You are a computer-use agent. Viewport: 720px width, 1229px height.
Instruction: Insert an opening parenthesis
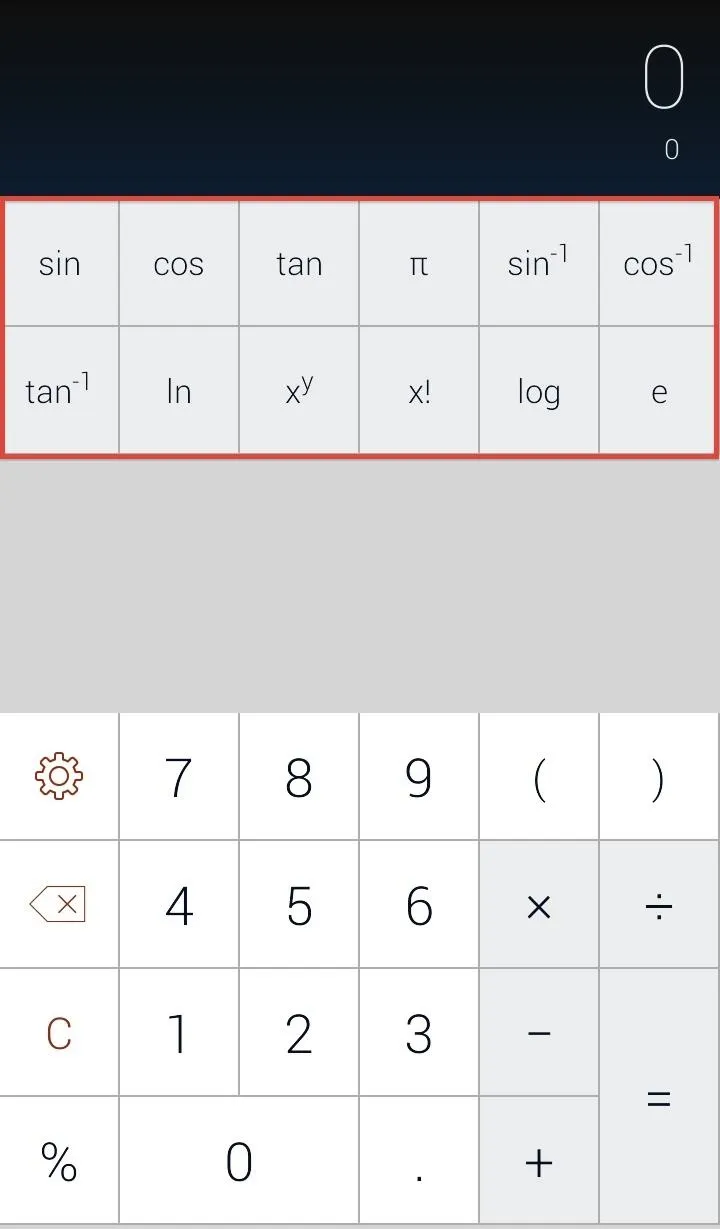[539, 777]
